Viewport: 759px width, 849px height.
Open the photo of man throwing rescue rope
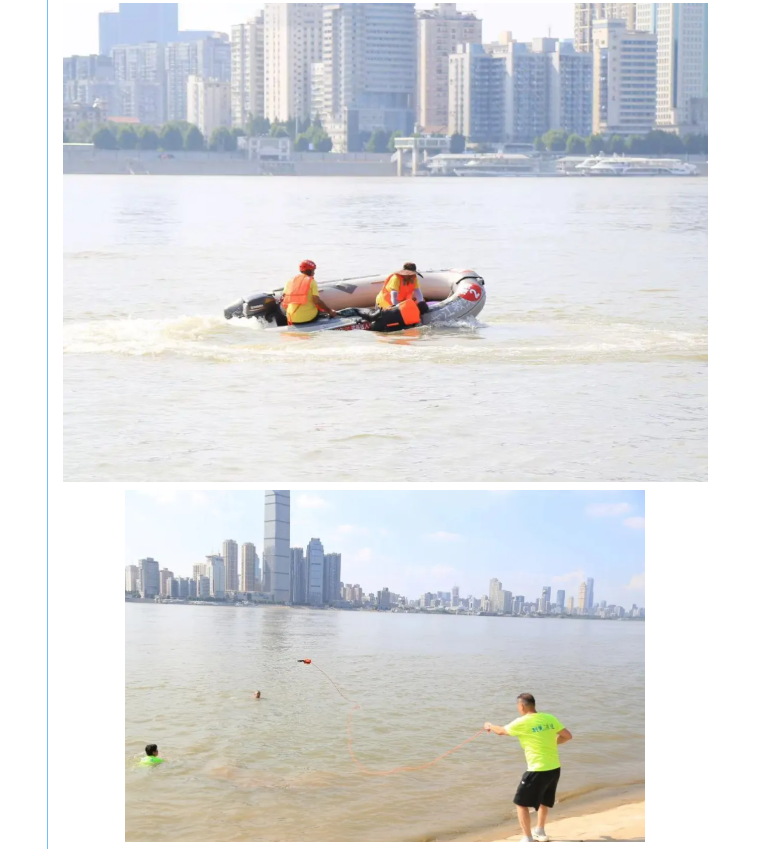pyautogui.click(x=385, y=665)
